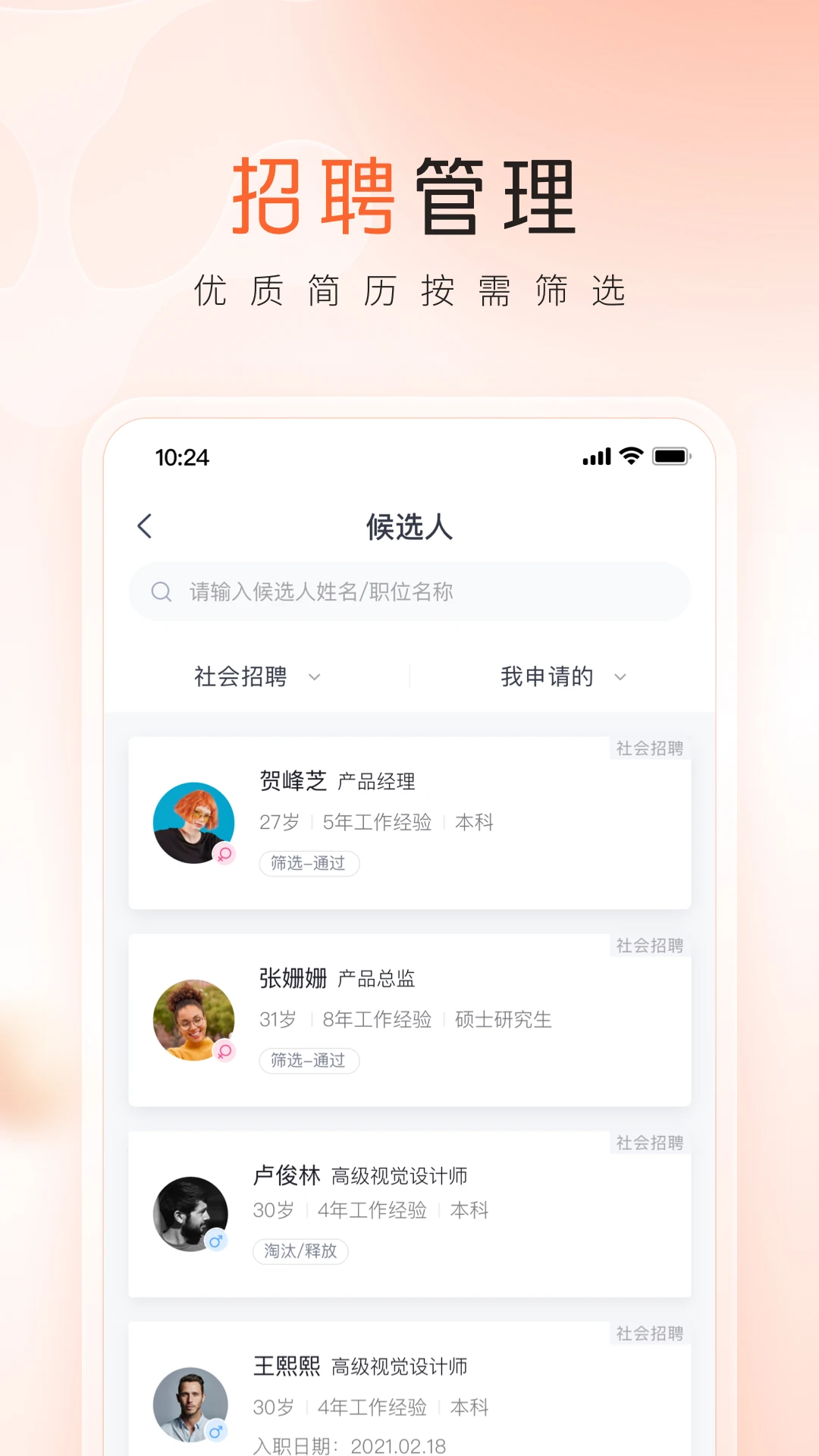Screen dimensions: 819x1456
Task: Toggle the 筛选-通过 status tag on 贺峰芝
Action: (309, 864)
